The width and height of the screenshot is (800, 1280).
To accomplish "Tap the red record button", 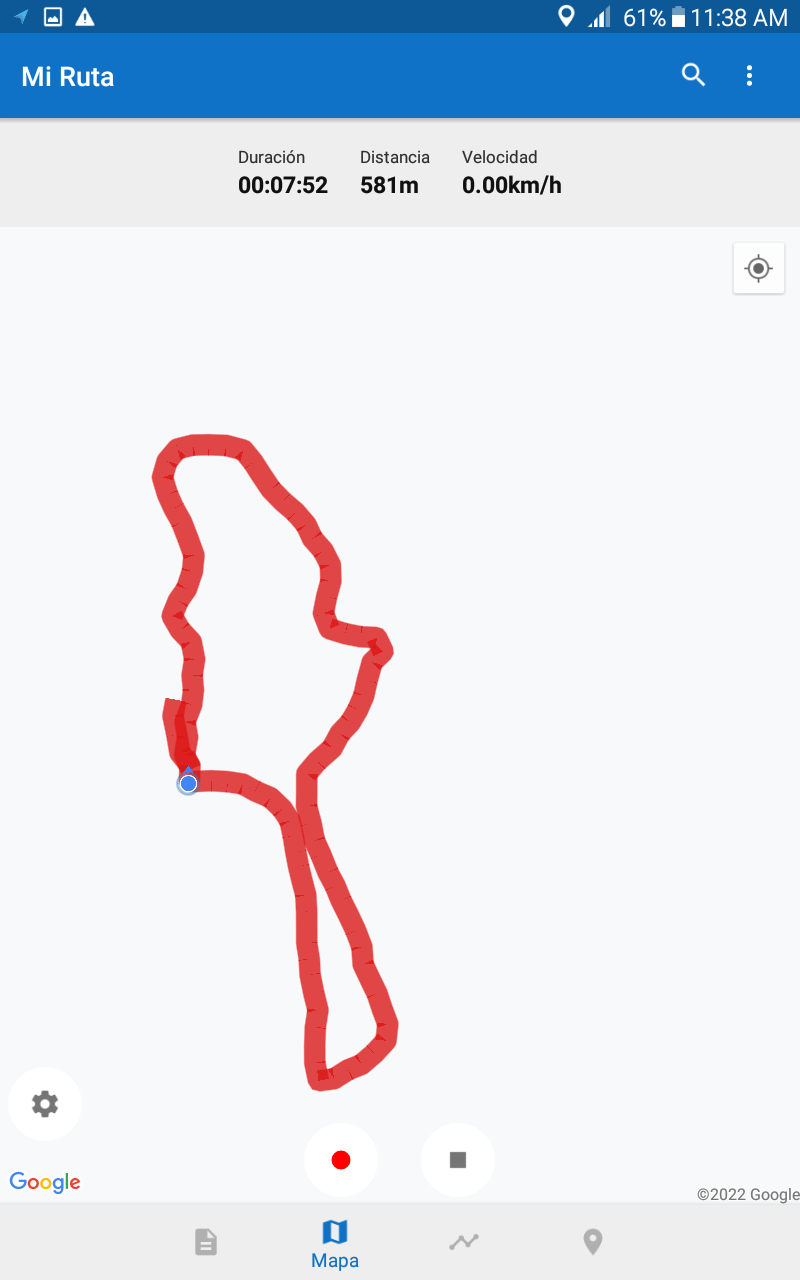I will coord(341,1160).
